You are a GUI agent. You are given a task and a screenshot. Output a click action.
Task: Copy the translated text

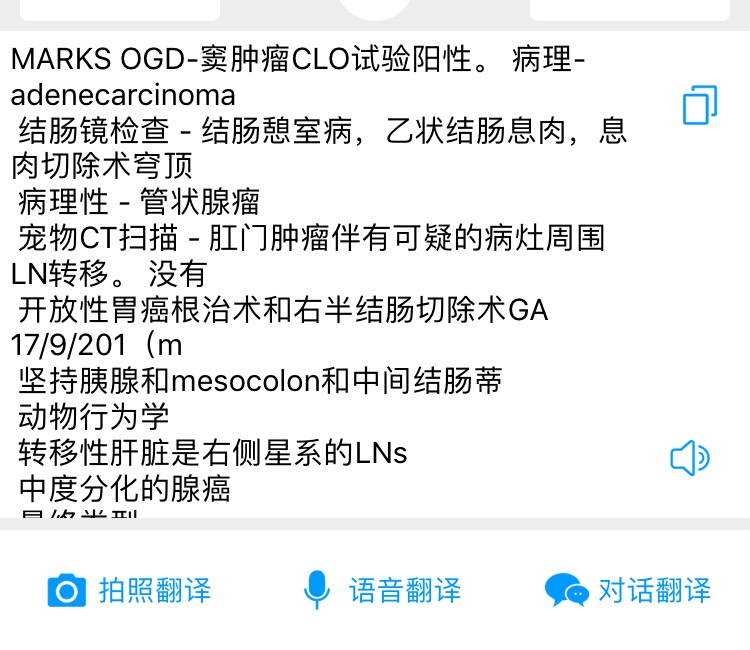click(699, 105)
